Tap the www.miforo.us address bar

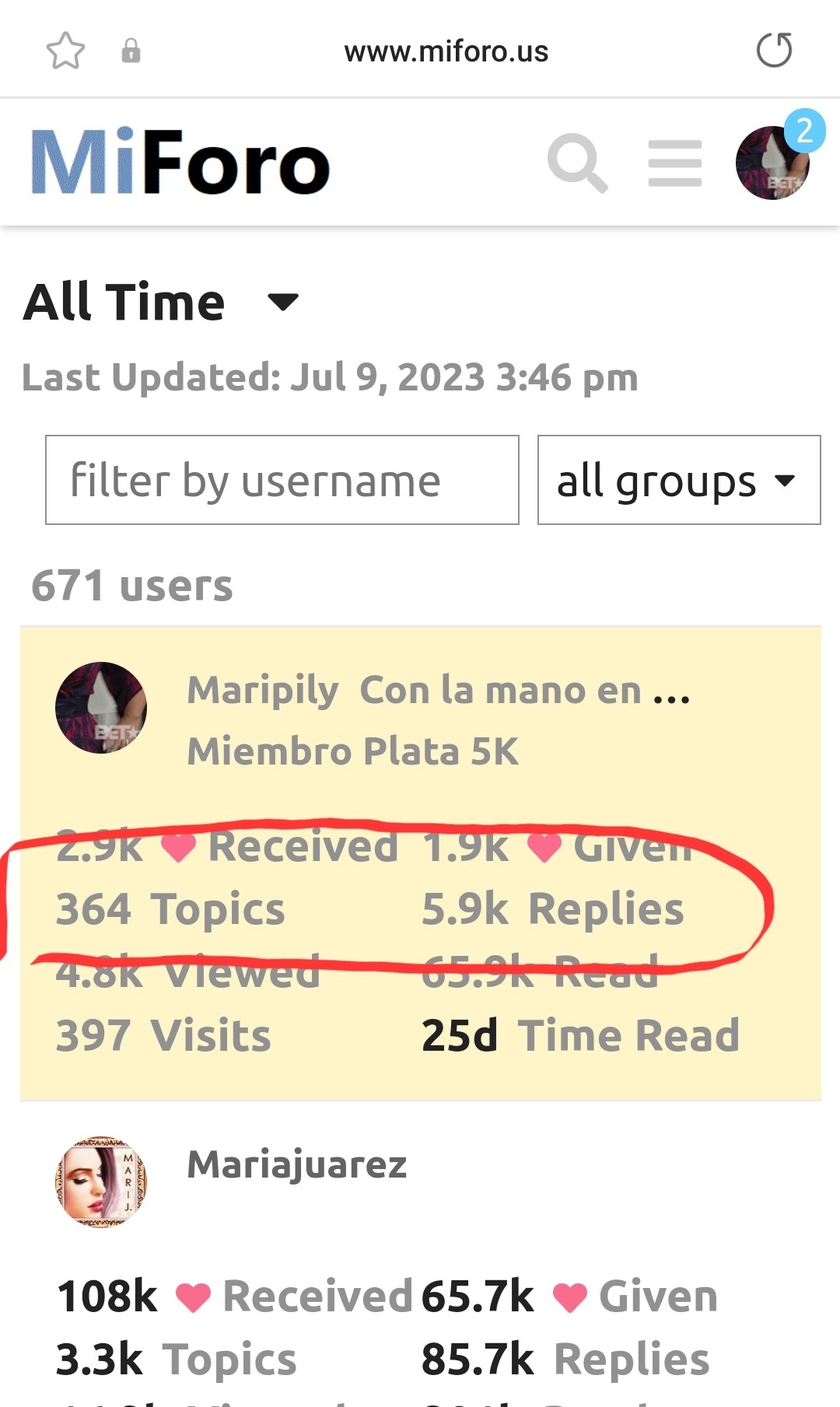446,51
